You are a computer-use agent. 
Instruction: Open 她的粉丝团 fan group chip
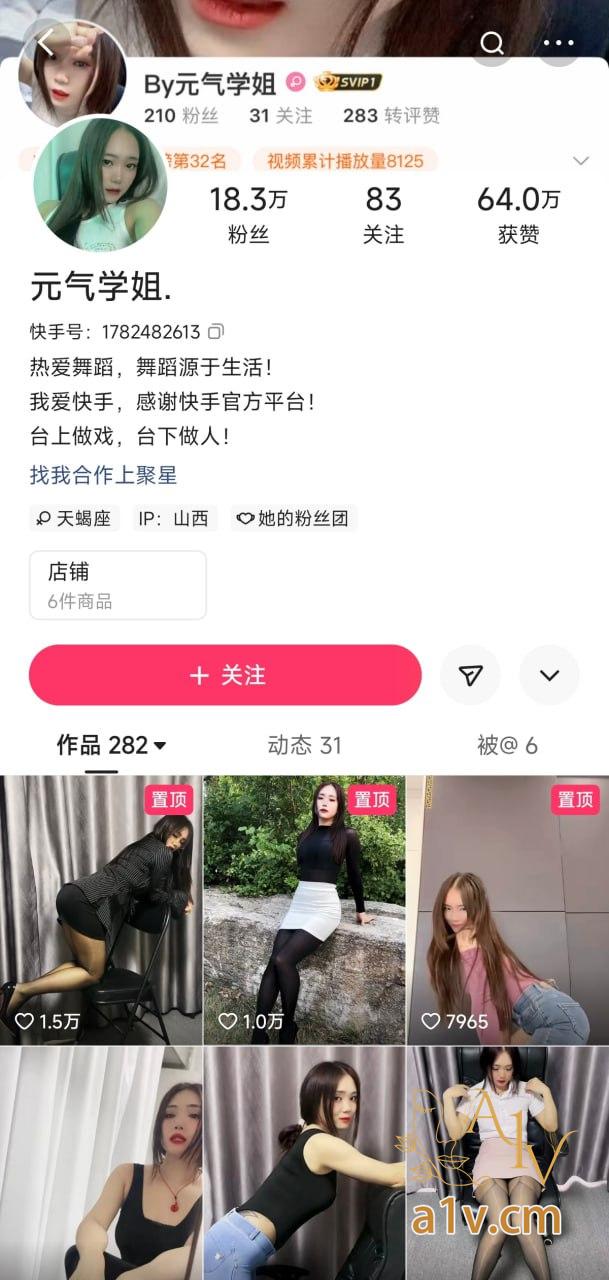point(293,519)
